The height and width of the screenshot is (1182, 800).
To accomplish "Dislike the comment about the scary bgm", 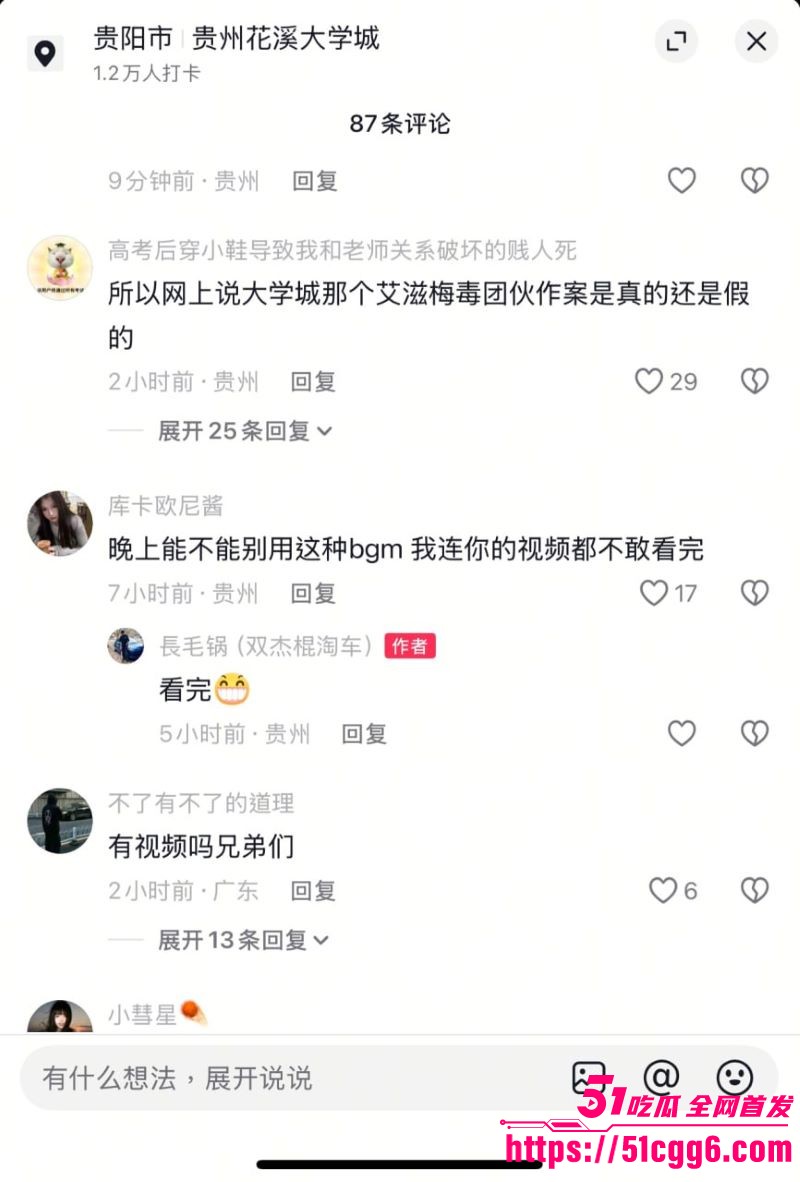I will click(x=753, y=591).
